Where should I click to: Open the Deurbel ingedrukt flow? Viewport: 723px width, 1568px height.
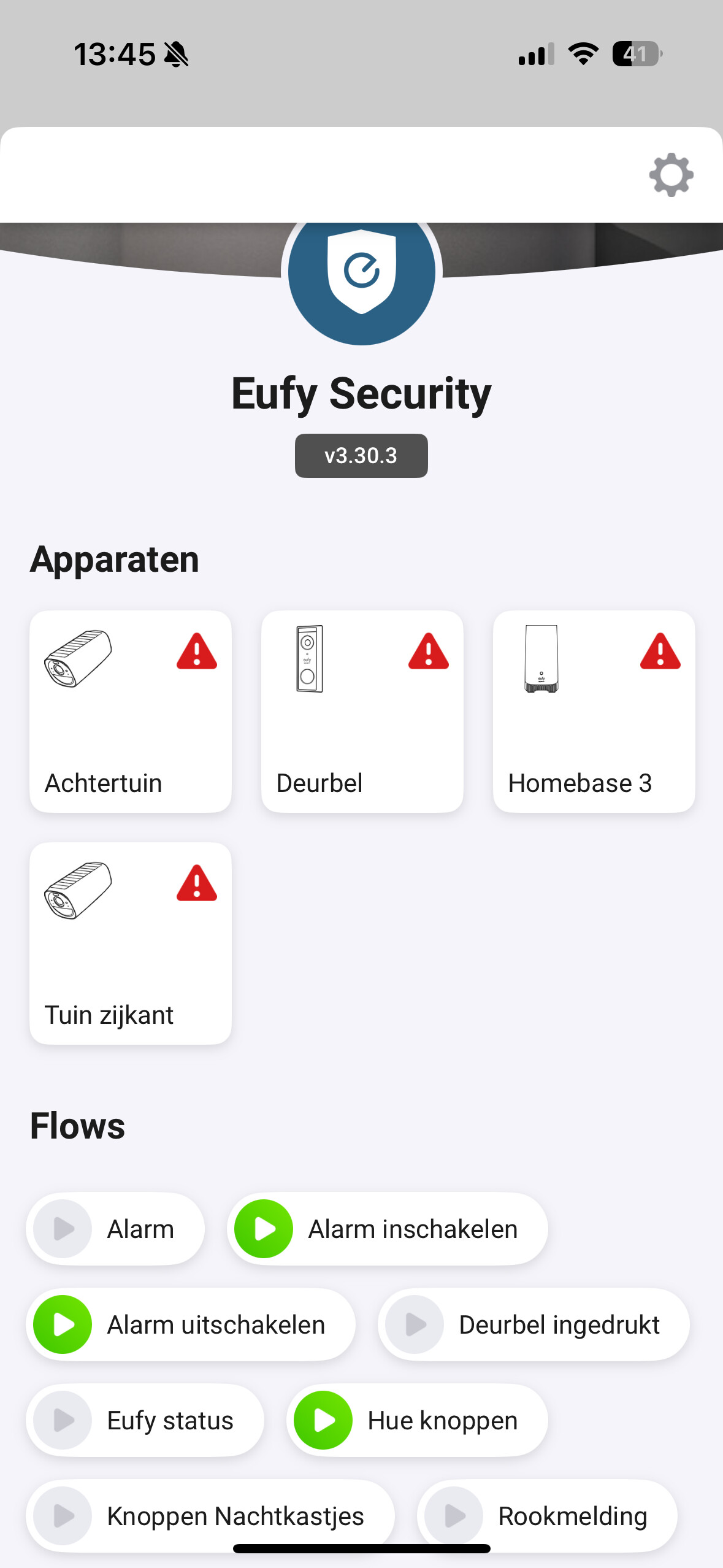click(x=534, y=1324)
